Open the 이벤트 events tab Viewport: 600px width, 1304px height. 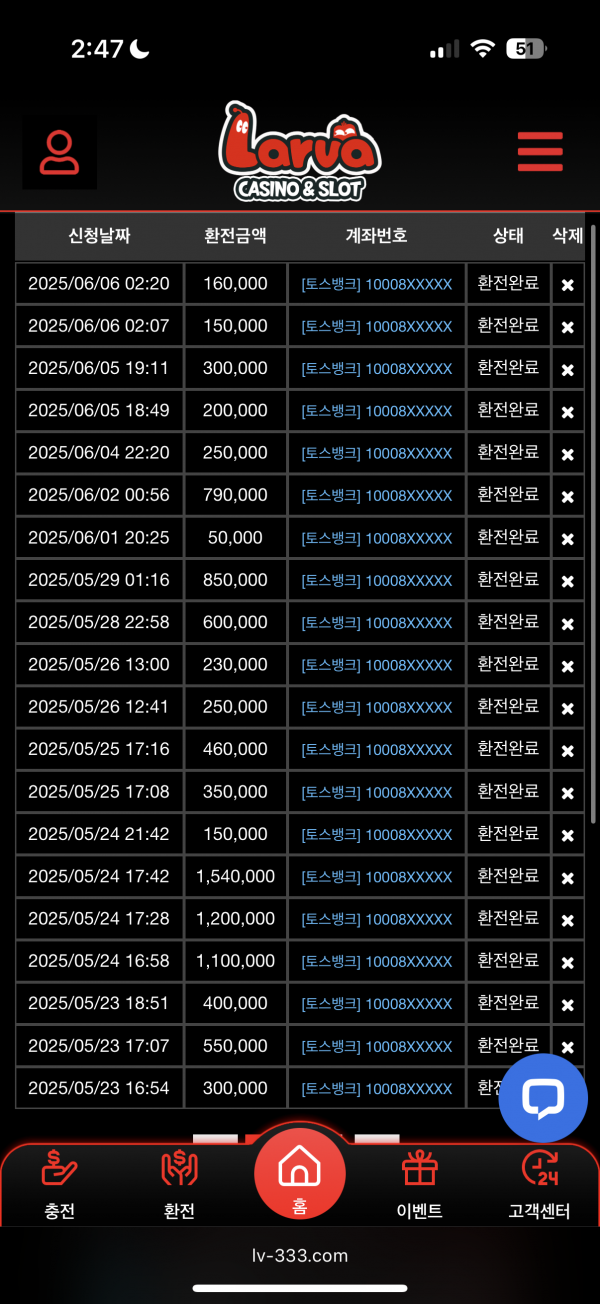419,1186
